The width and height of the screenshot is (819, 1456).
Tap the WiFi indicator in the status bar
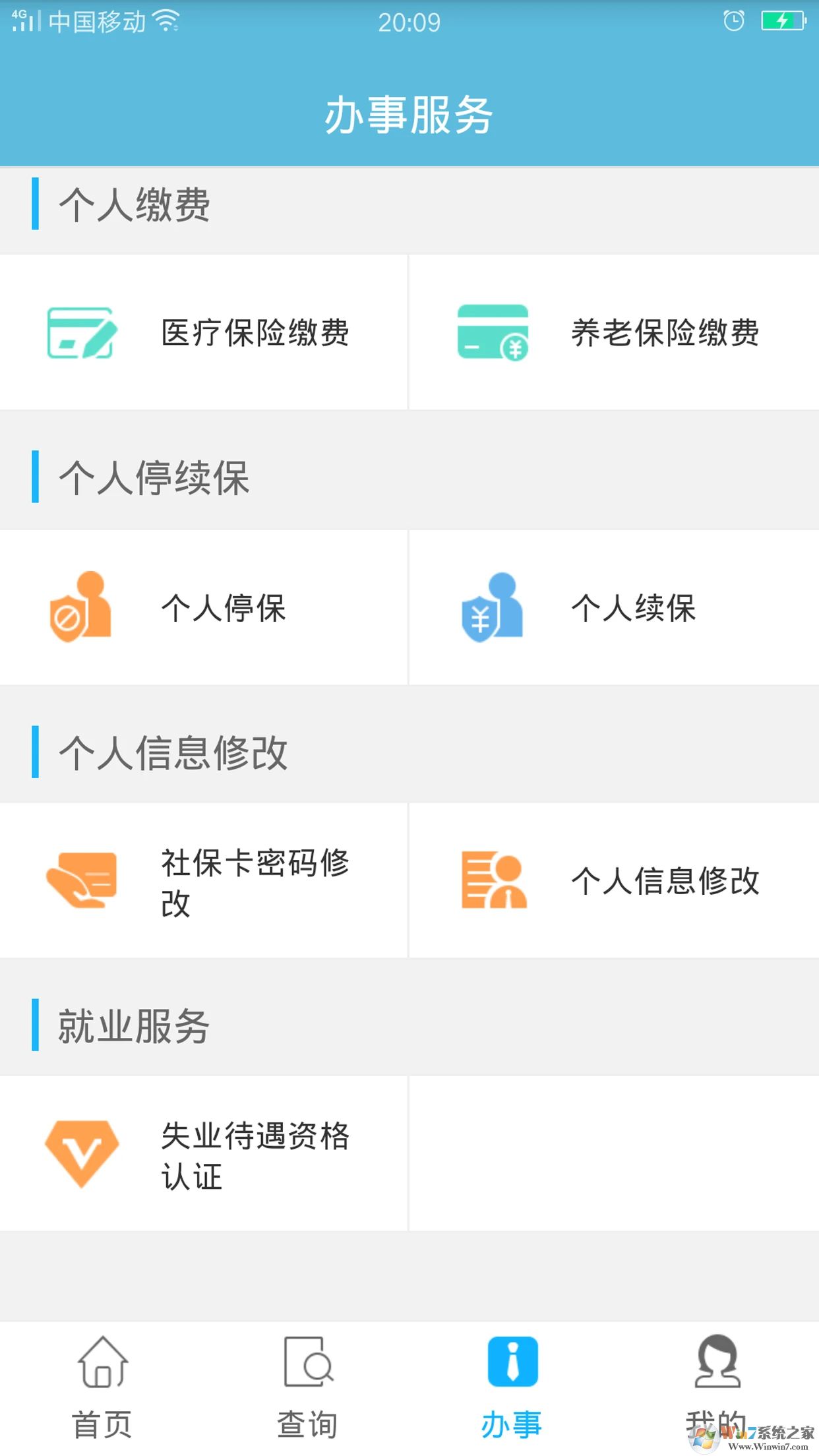tap(166, 21)
